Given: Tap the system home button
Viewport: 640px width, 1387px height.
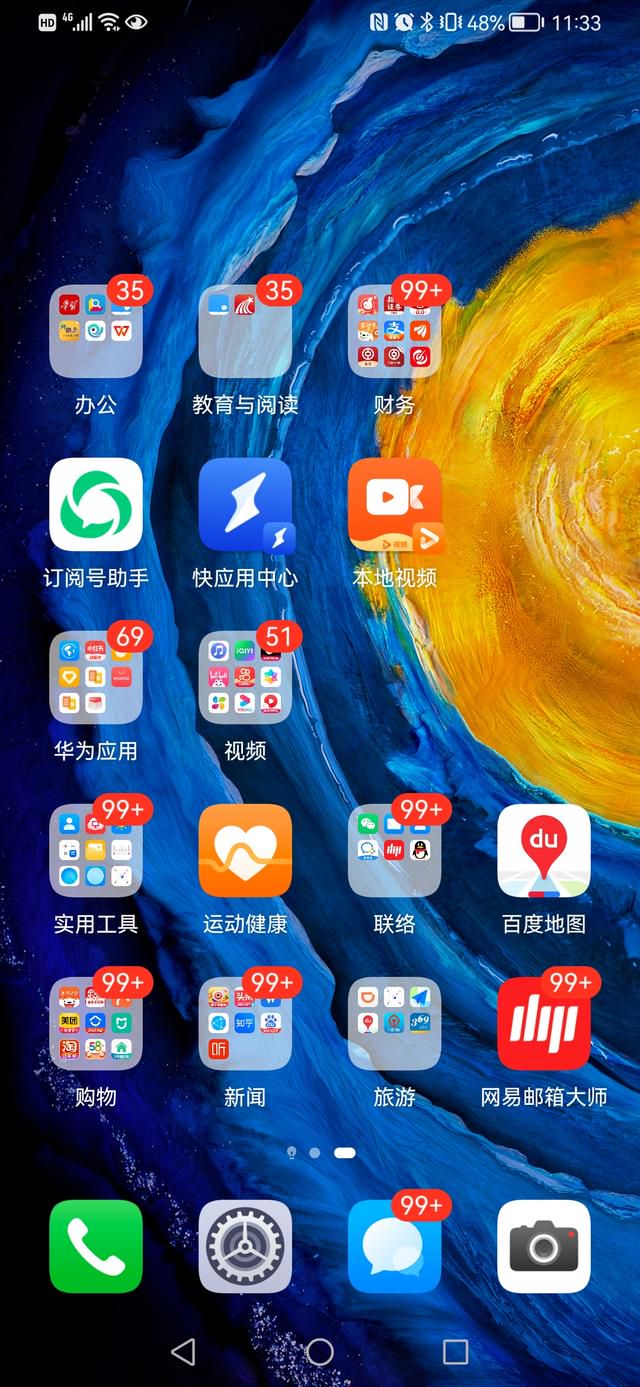Looking at the screenshot, I should point(320,1352).
